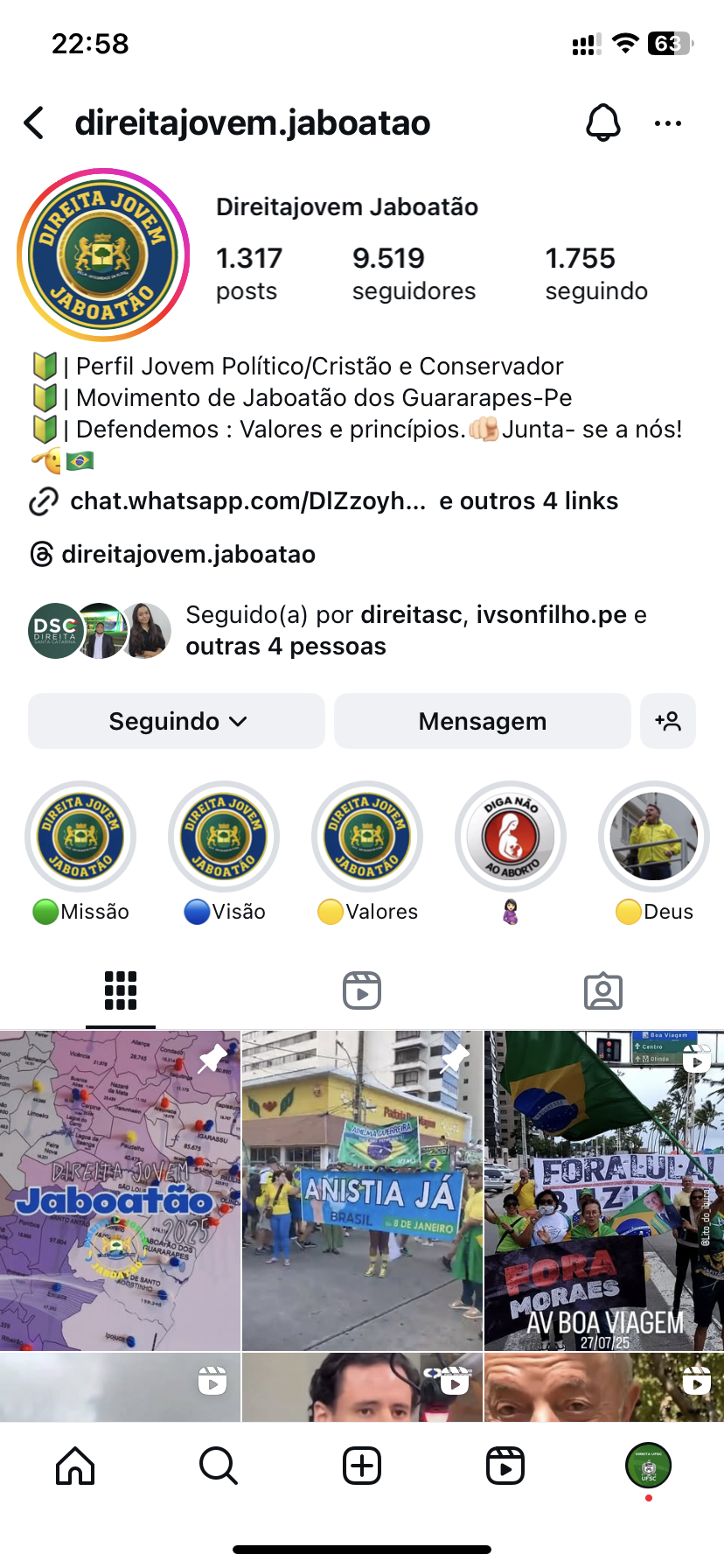The height and width of the screenshot is (1568, 724).
Task: Go back using the arrow
Action: 35,123
